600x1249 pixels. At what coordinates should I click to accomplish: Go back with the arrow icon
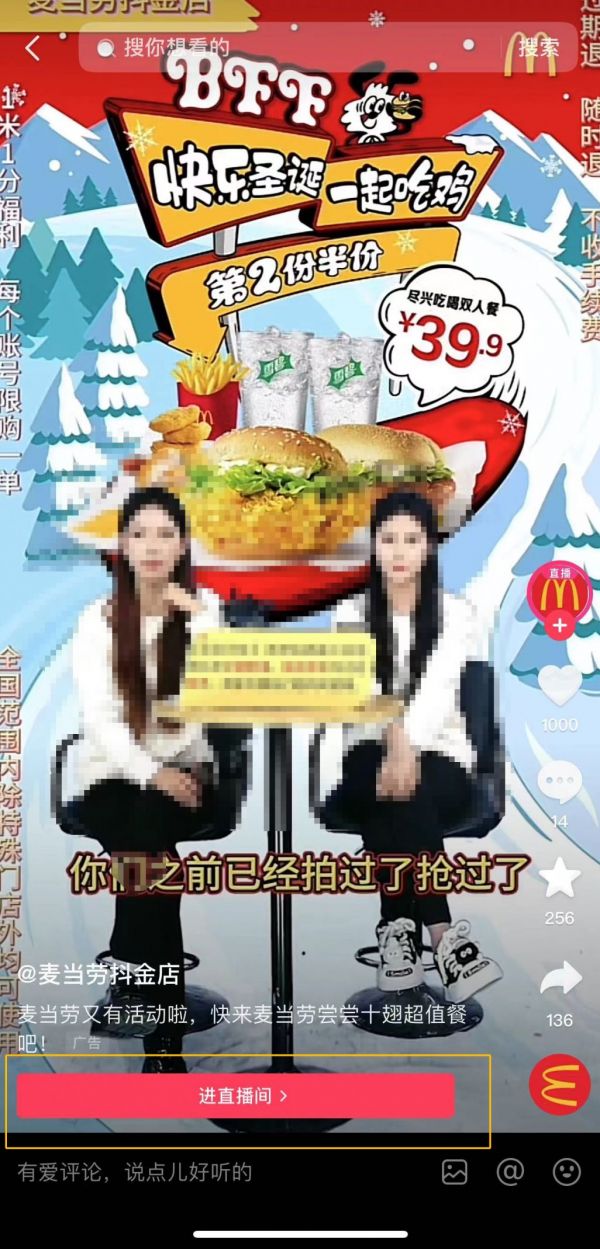[33, 48]
